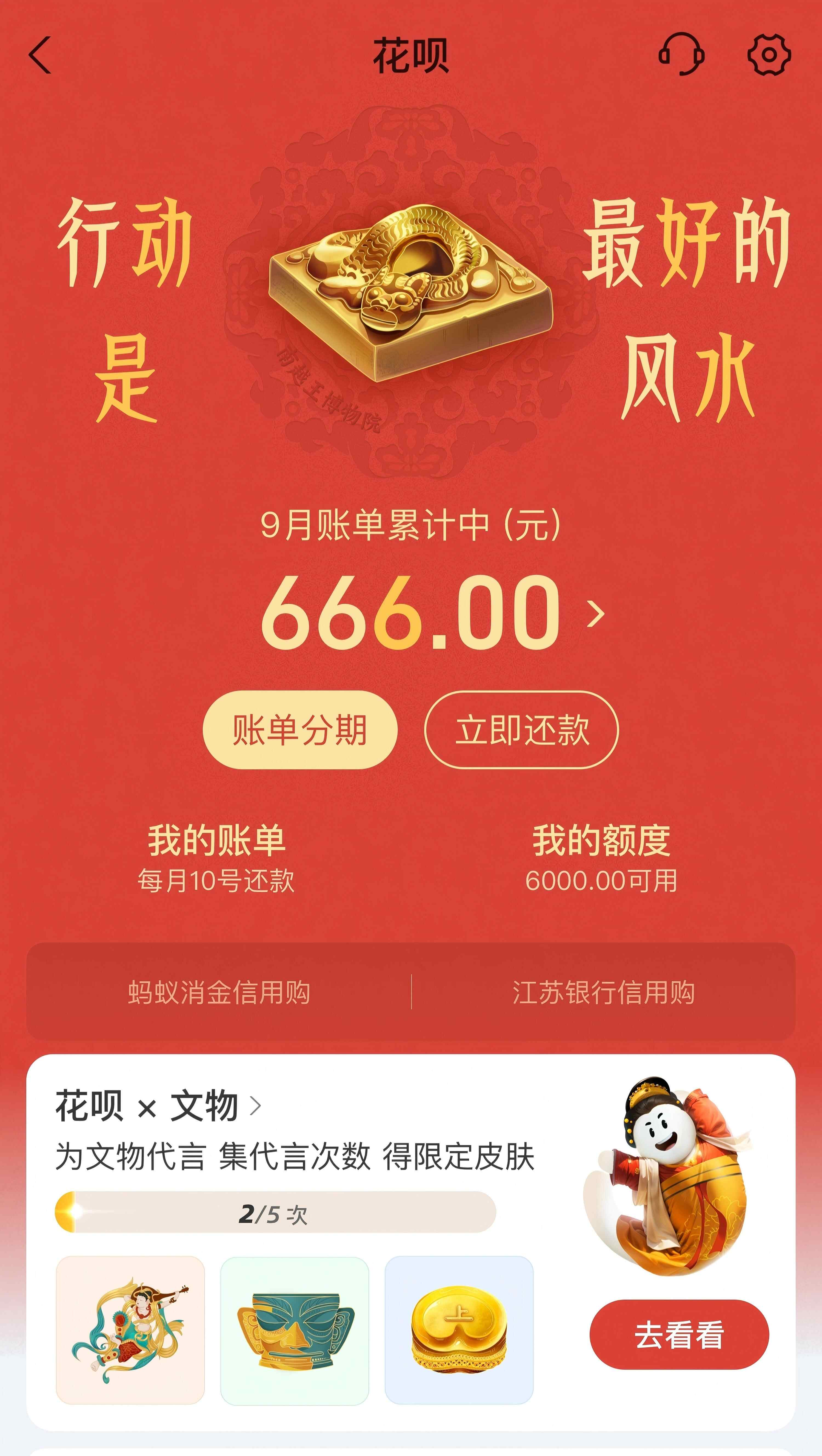Select the gold ingot relic tile
The image size is (822, 1456).
point(459,1330)
